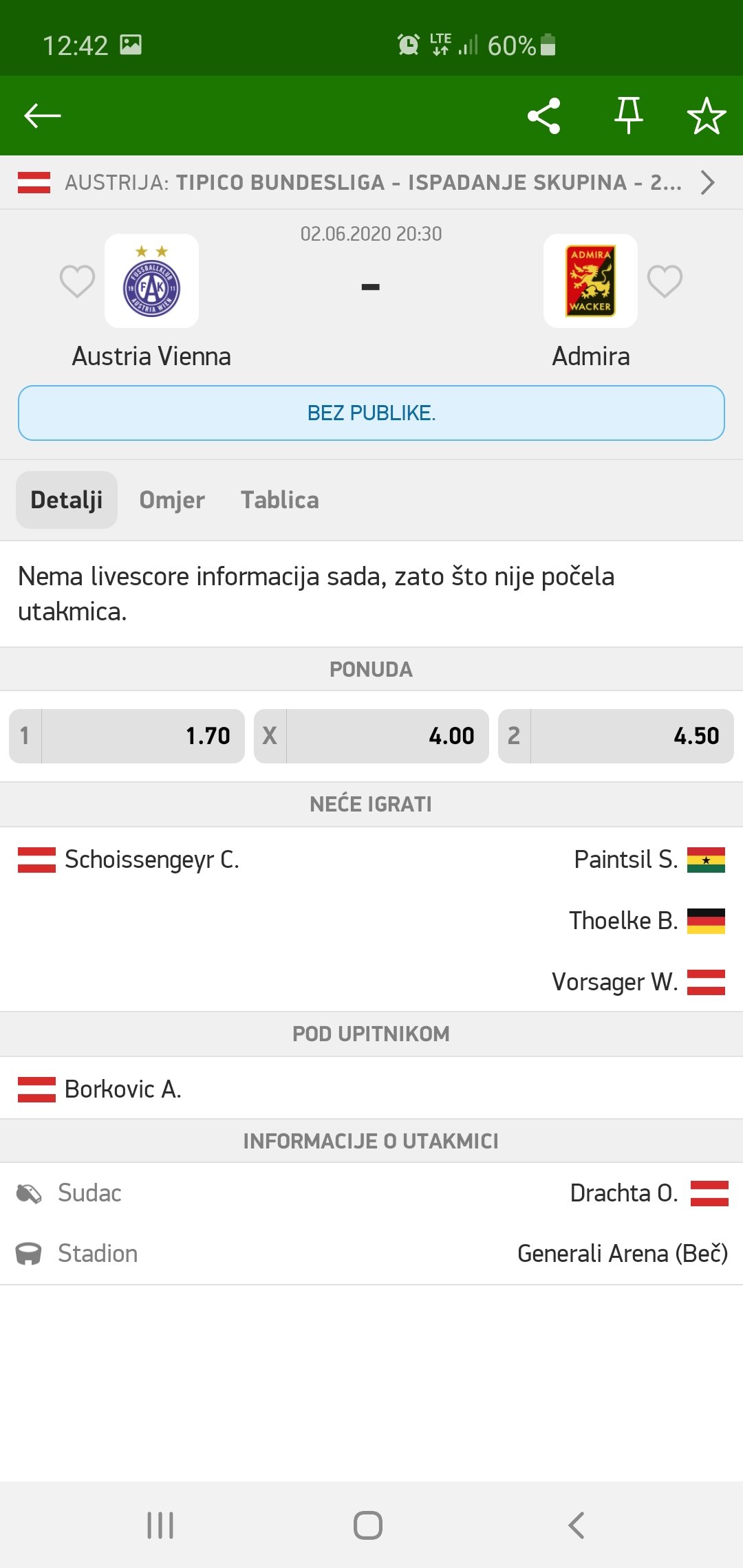Select draw odds 4.00
The width and height of the screenshot is (743, 1568).
pyautogui.click(x=371, y=736)
